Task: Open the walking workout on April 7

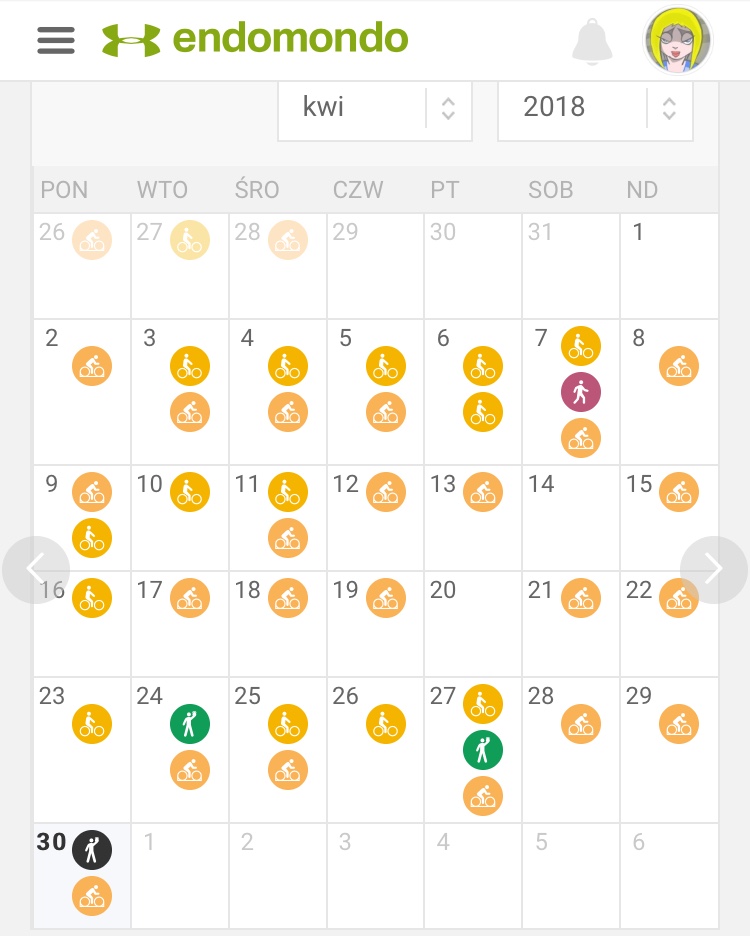Action: click(581, 392)
